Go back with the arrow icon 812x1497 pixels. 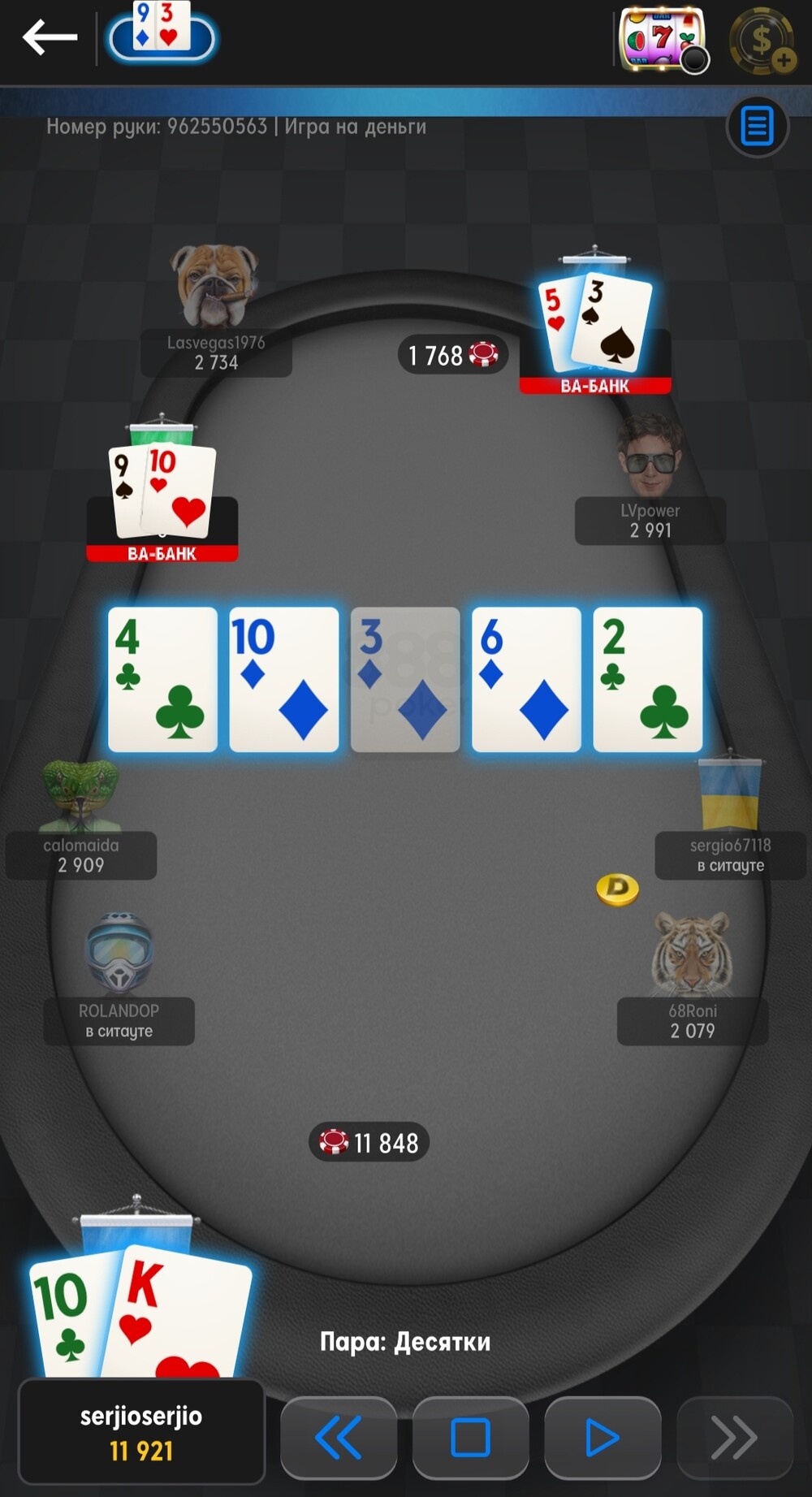click(50, 37)
